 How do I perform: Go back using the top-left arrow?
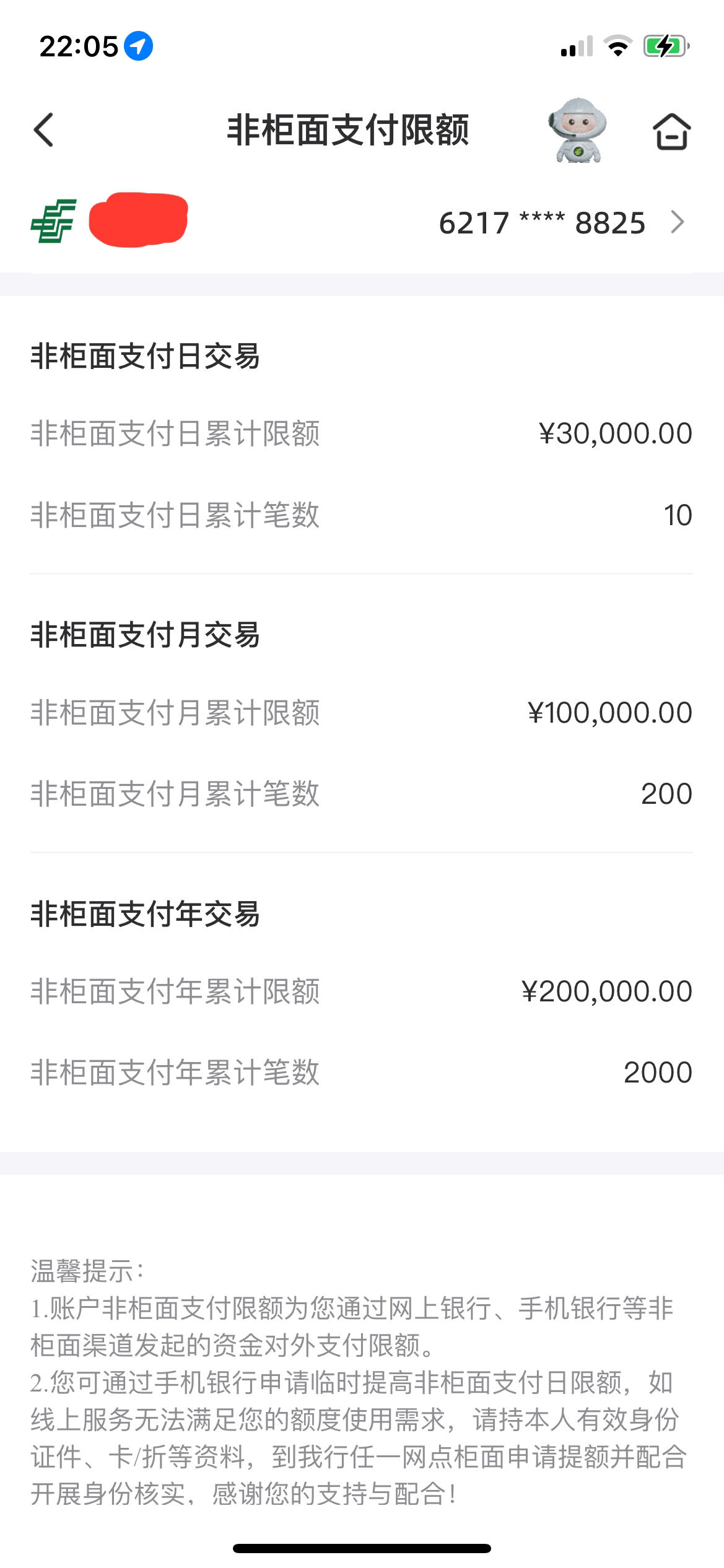43,130
